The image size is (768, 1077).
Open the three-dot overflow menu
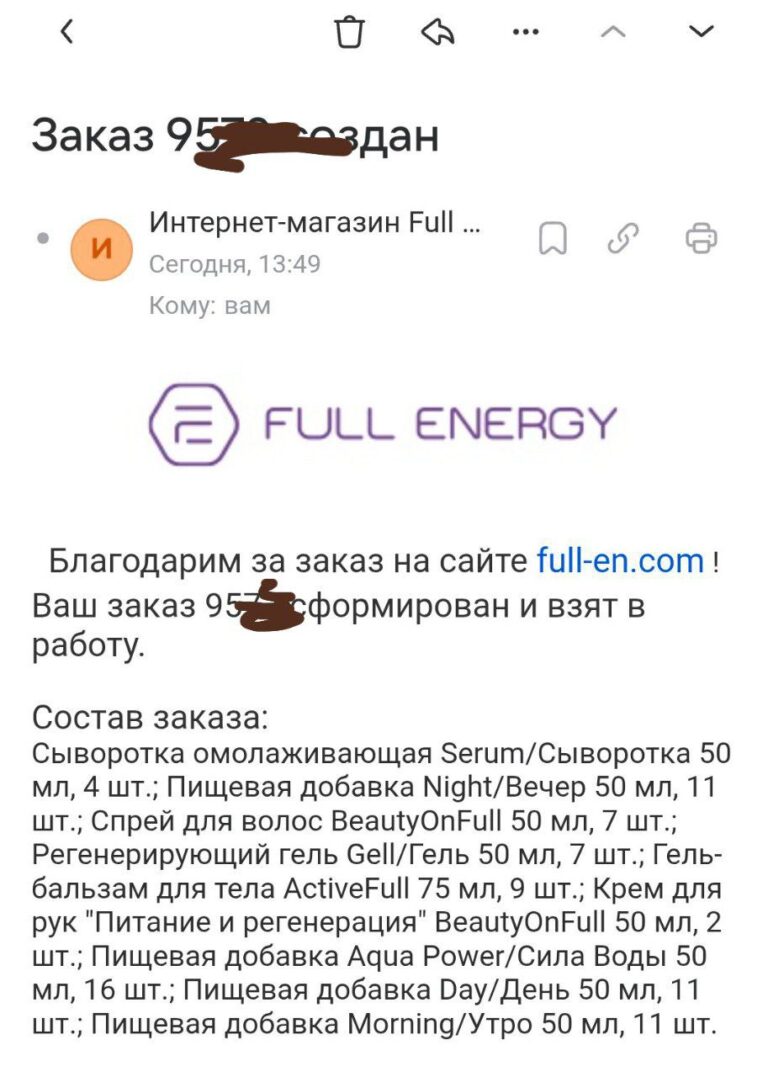coord(525,32)
